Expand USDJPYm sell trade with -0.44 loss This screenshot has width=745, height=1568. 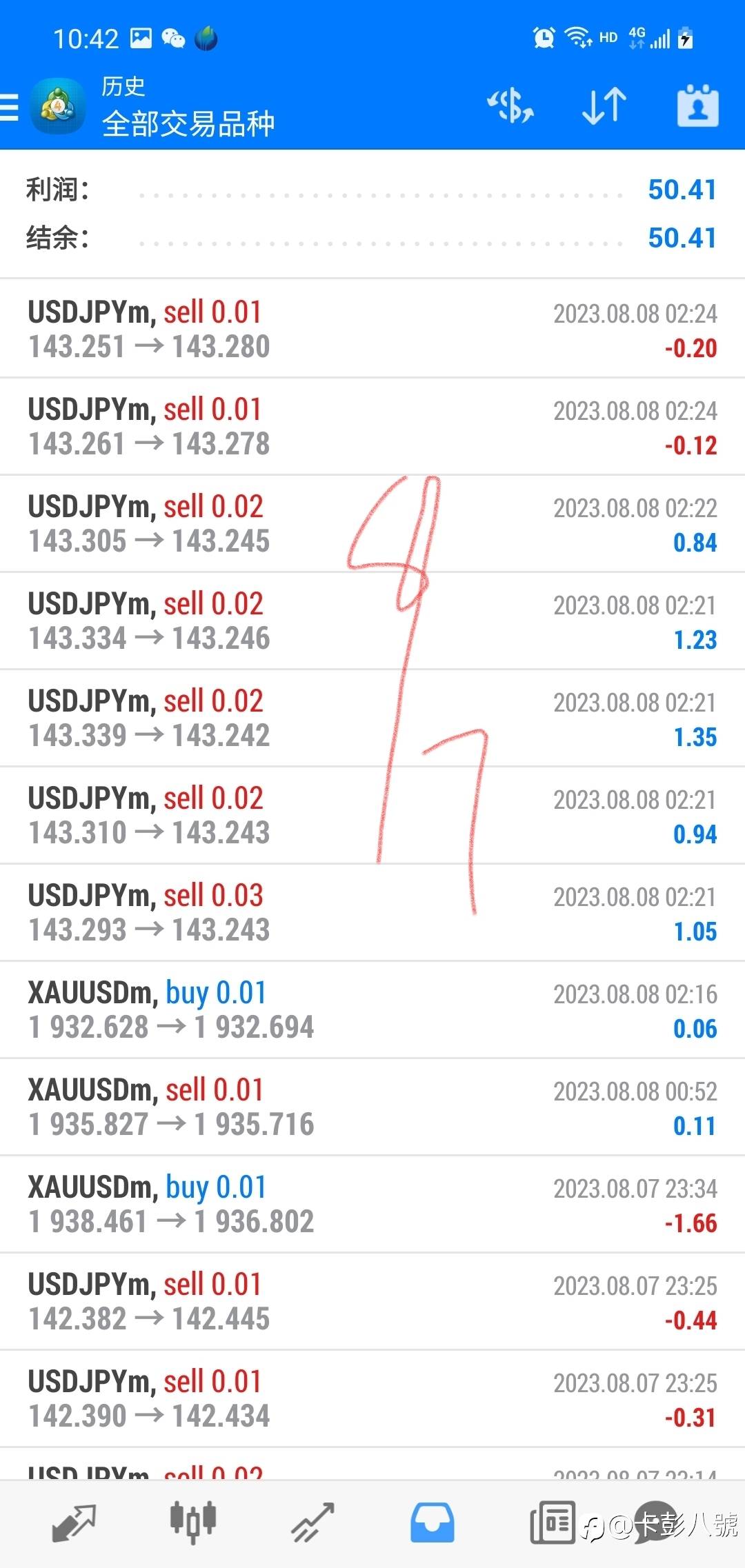(372, 1301)
